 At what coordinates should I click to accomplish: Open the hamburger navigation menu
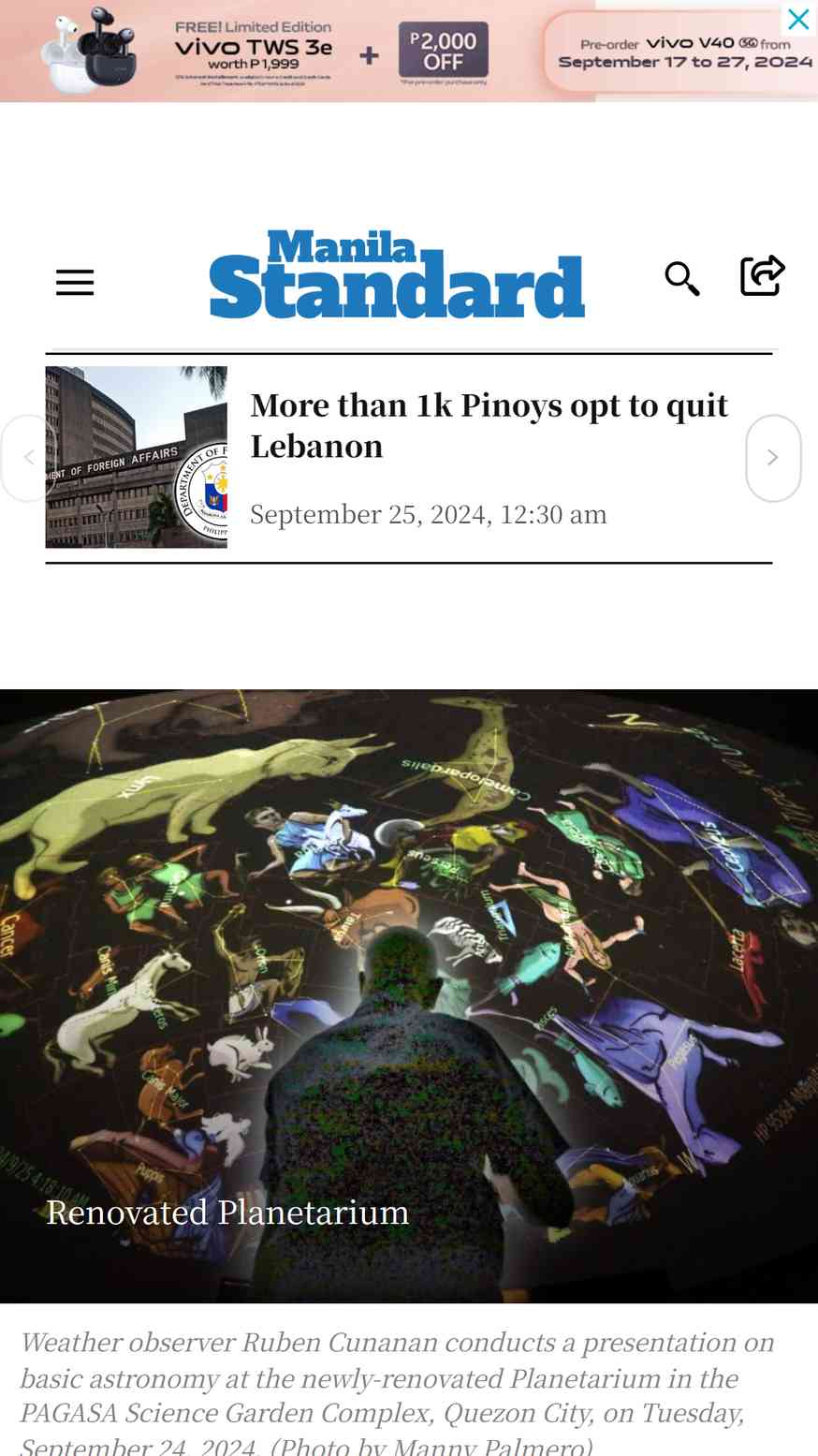(75, 283)
